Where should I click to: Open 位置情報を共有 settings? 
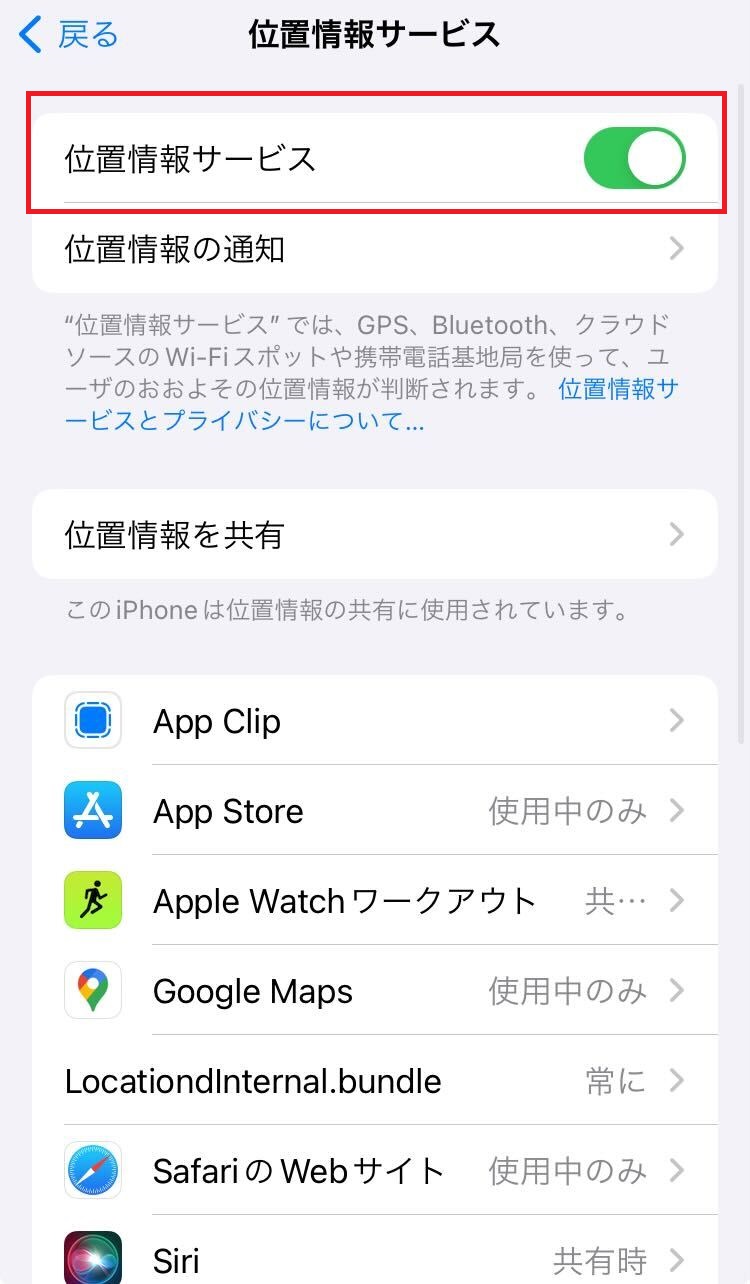coord(375,535)
